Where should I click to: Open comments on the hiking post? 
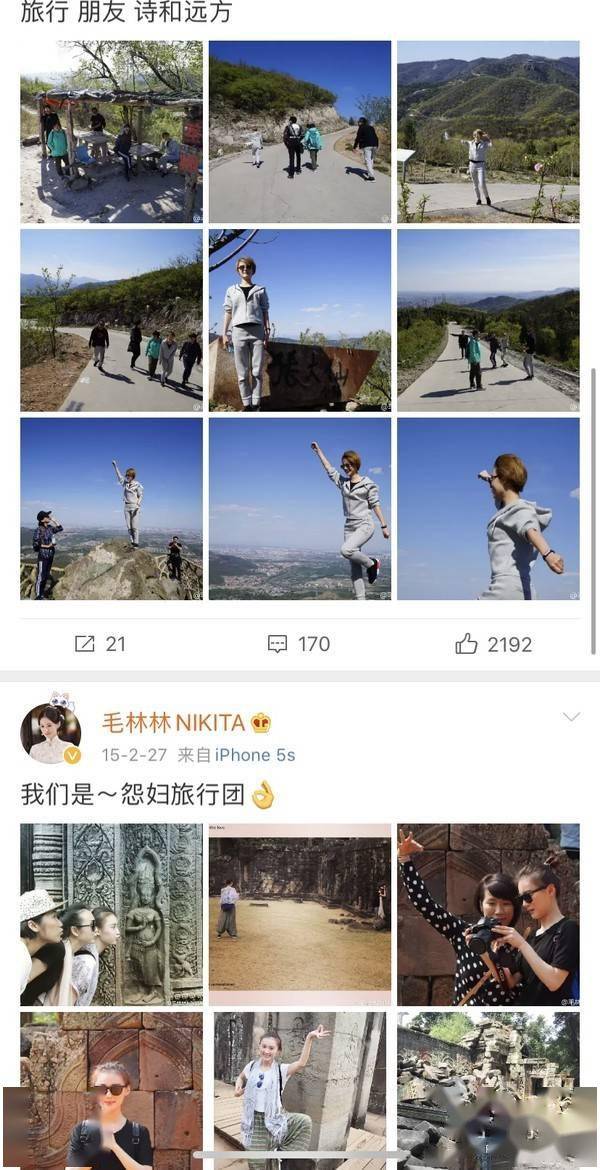(x=299, y=644)
